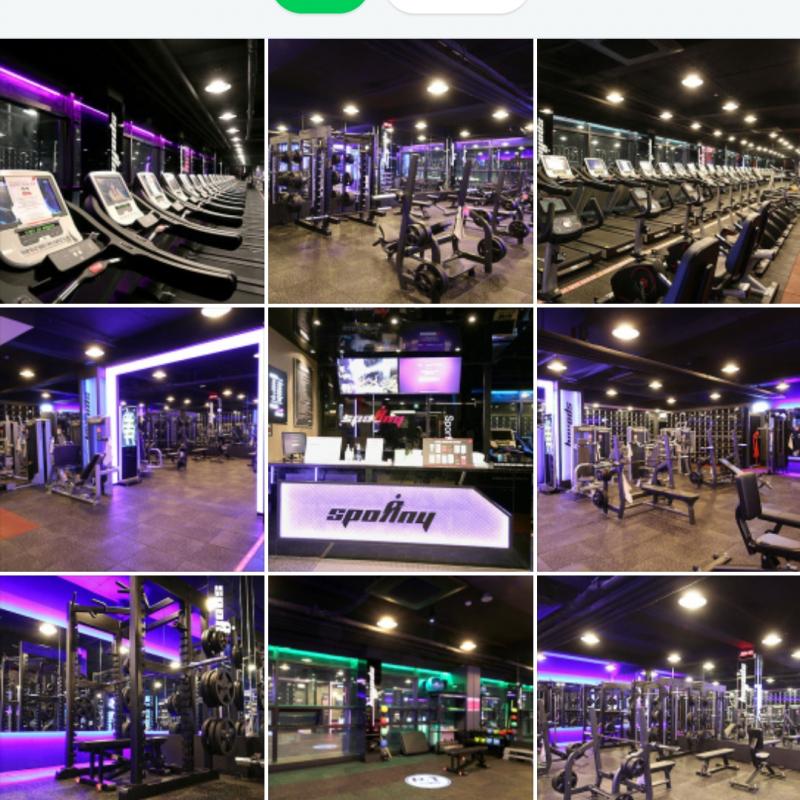
Task: Open the power rack with weight plates photo
Action: 132,688
